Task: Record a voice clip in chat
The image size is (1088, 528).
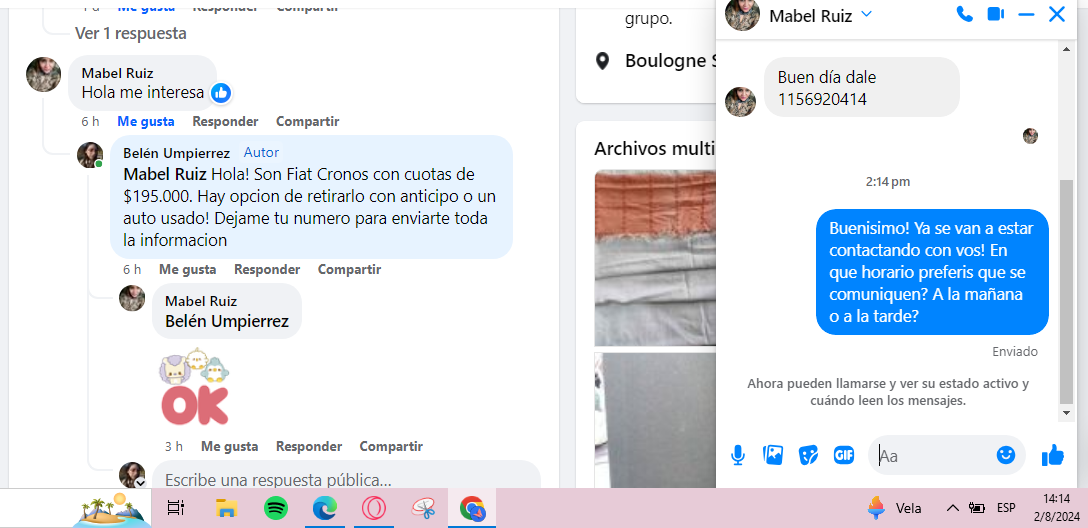Action: point(738,455)
